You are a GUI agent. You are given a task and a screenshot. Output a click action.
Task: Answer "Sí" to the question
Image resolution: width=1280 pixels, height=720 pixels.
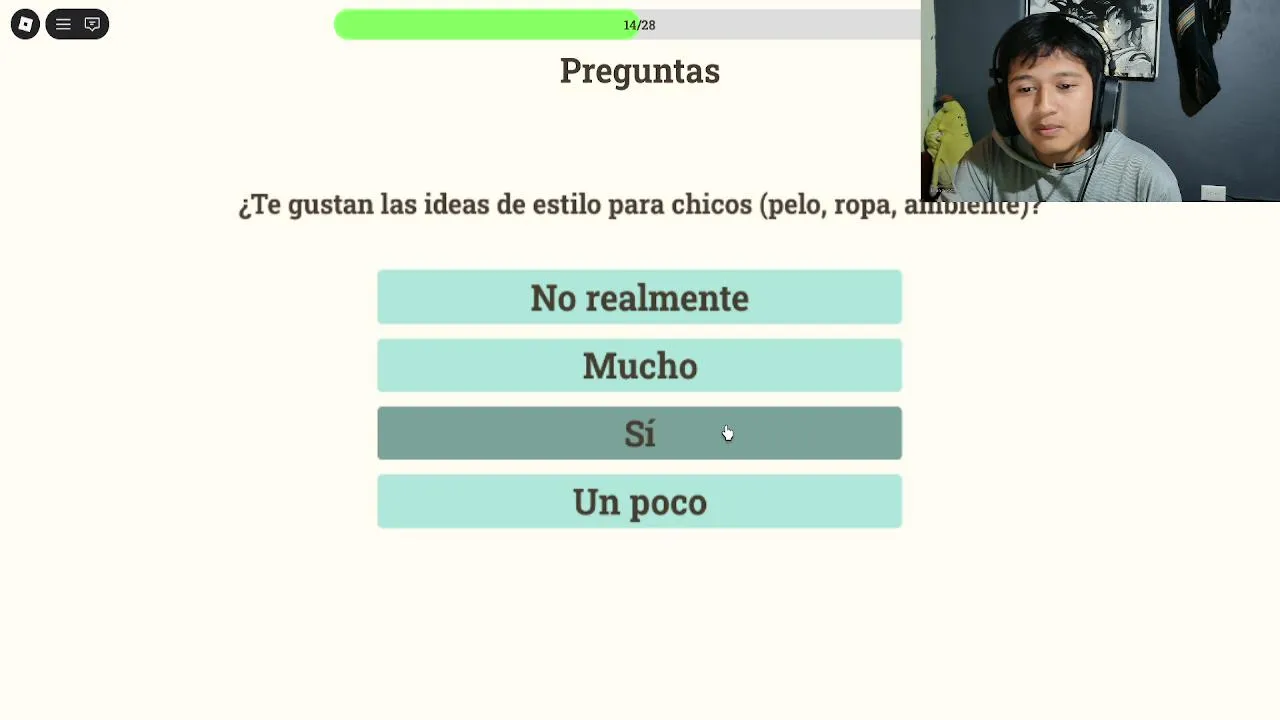click(639, 433)
